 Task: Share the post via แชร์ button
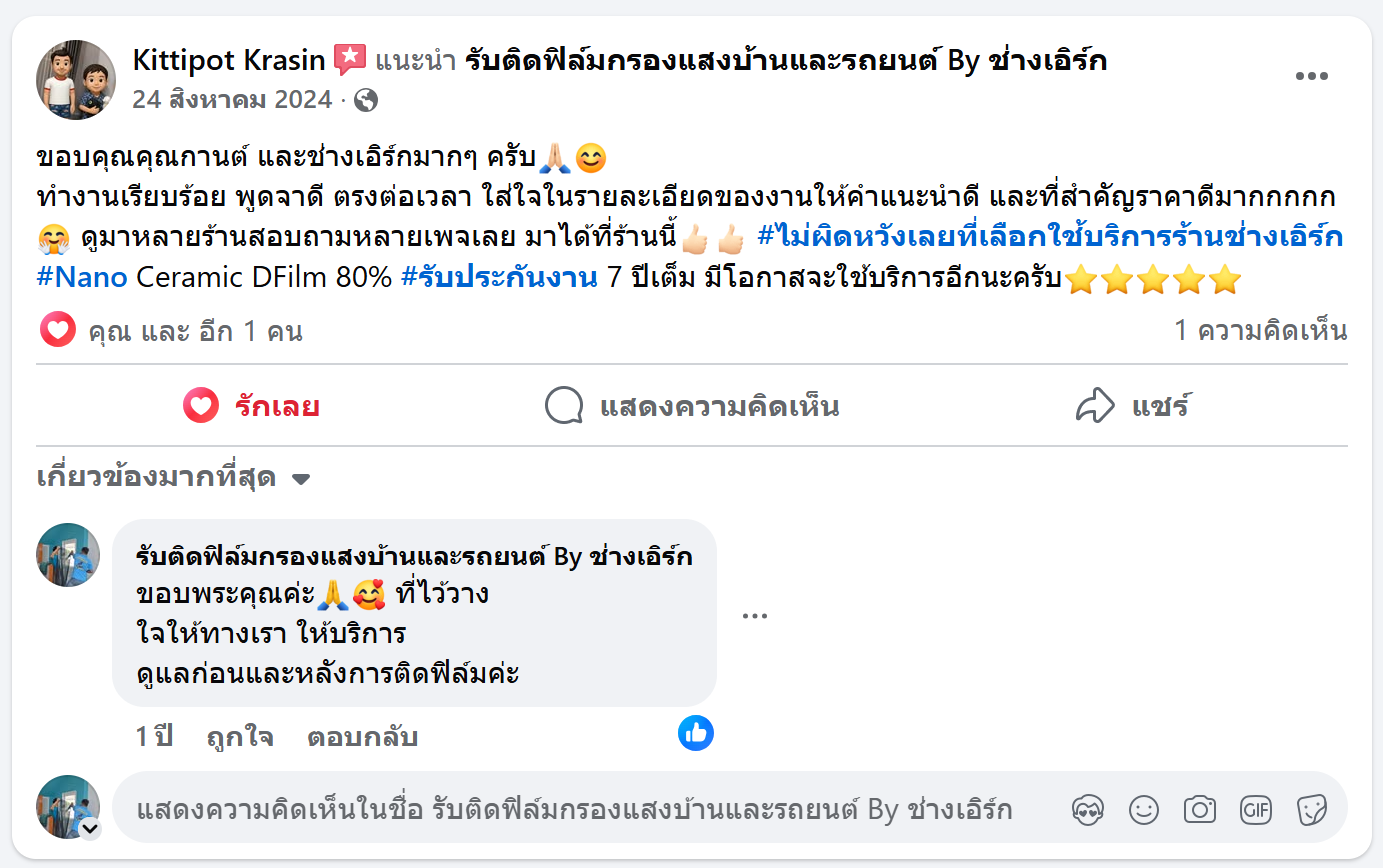1133,407
